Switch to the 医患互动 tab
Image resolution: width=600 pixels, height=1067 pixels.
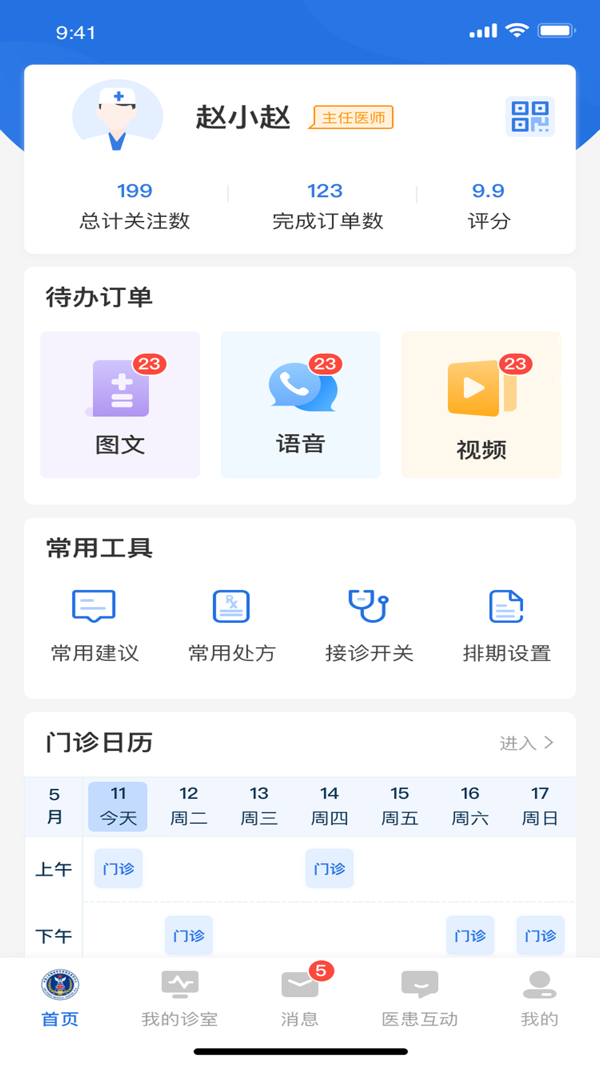pos(419,999)
